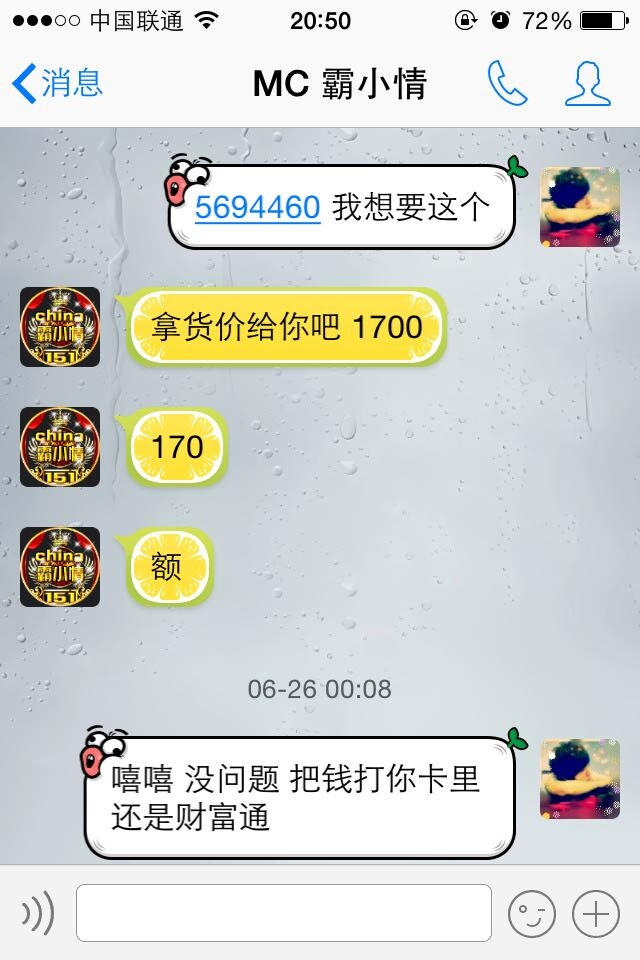View avatar beside 拿货价给你吧 1700 message
The width and height of the screenshot is (640, 960).
[x=60, y=327]
